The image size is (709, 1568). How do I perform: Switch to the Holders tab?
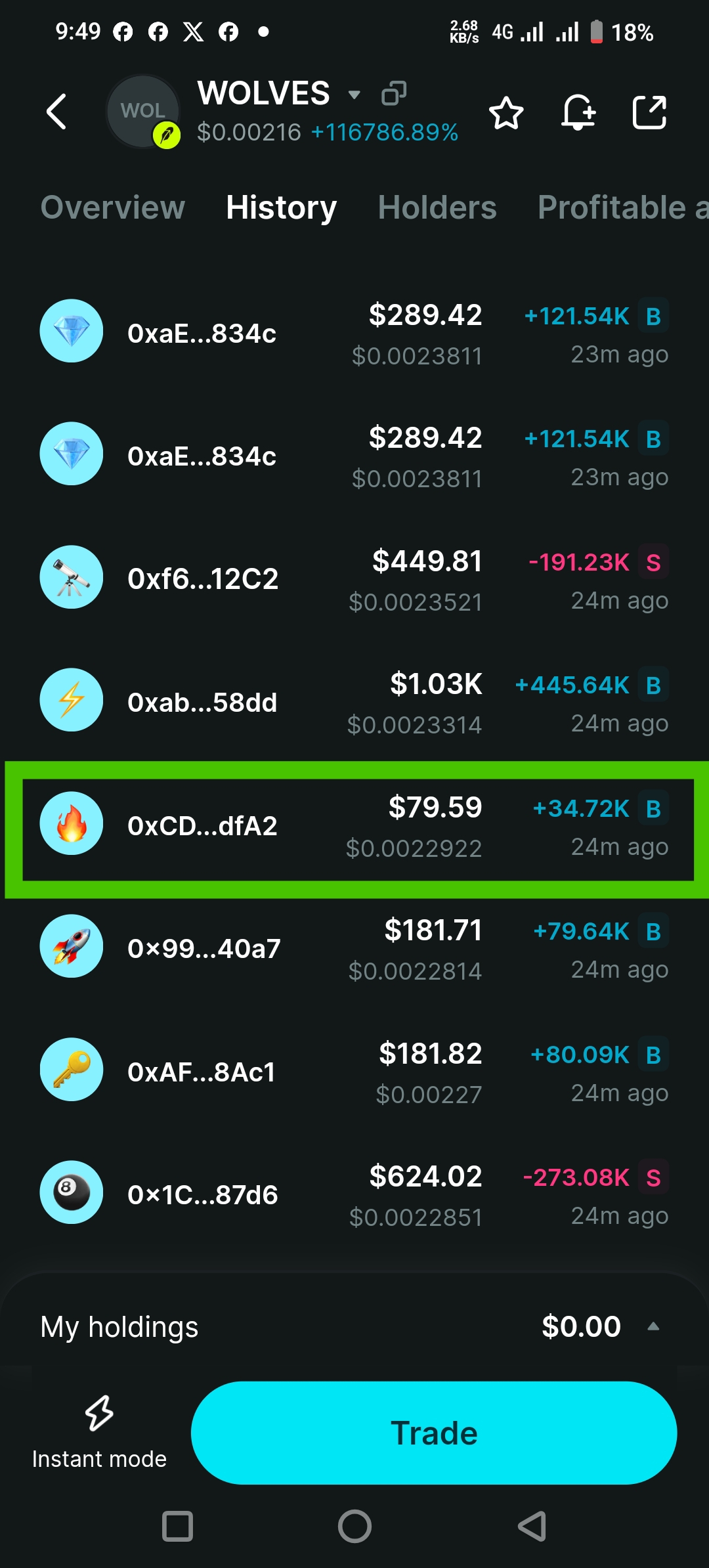(437, 207)
